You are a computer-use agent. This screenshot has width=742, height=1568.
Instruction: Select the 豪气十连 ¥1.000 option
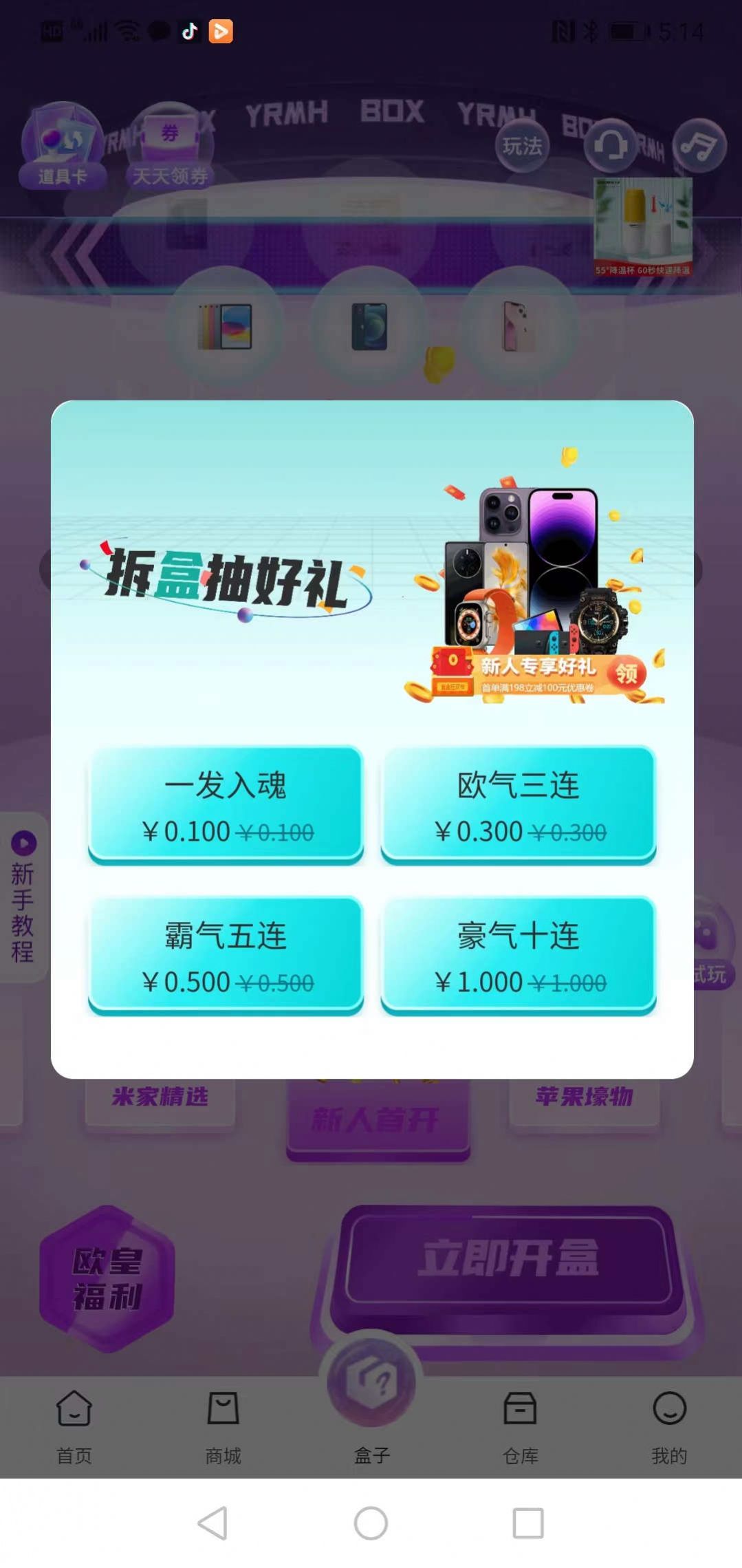coord(518,956)
